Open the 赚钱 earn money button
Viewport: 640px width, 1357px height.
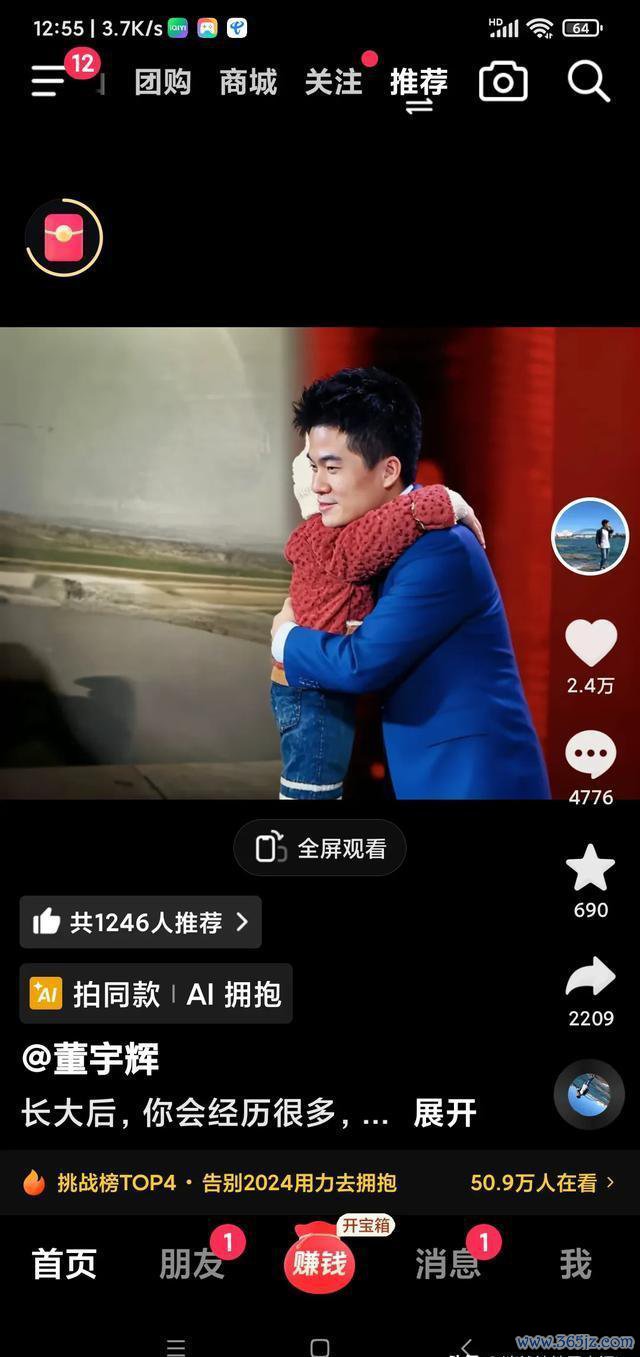320,1264
